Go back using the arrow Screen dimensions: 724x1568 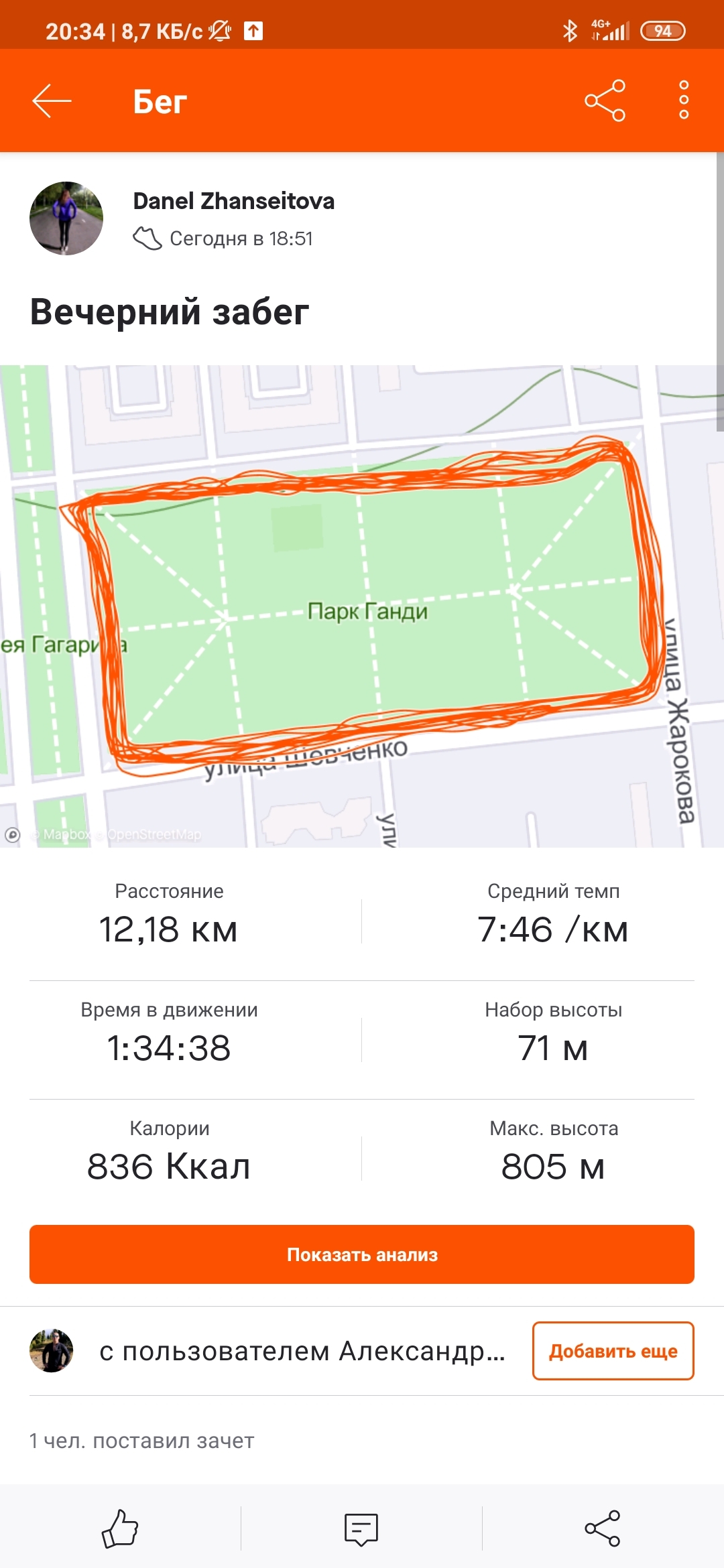[x=52, y=101]
